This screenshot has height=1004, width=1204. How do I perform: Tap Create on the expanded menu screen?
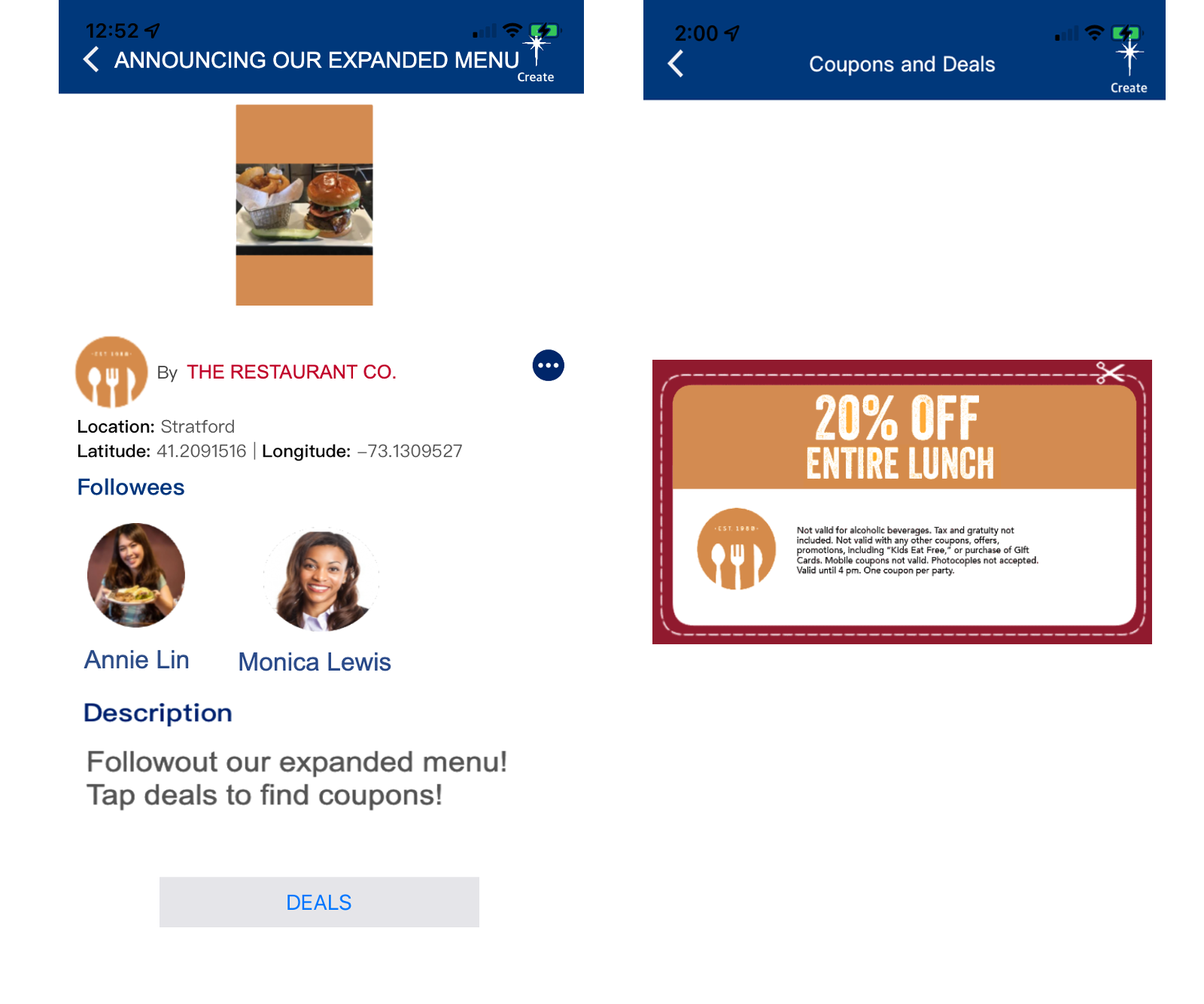(x=536, y=59)
